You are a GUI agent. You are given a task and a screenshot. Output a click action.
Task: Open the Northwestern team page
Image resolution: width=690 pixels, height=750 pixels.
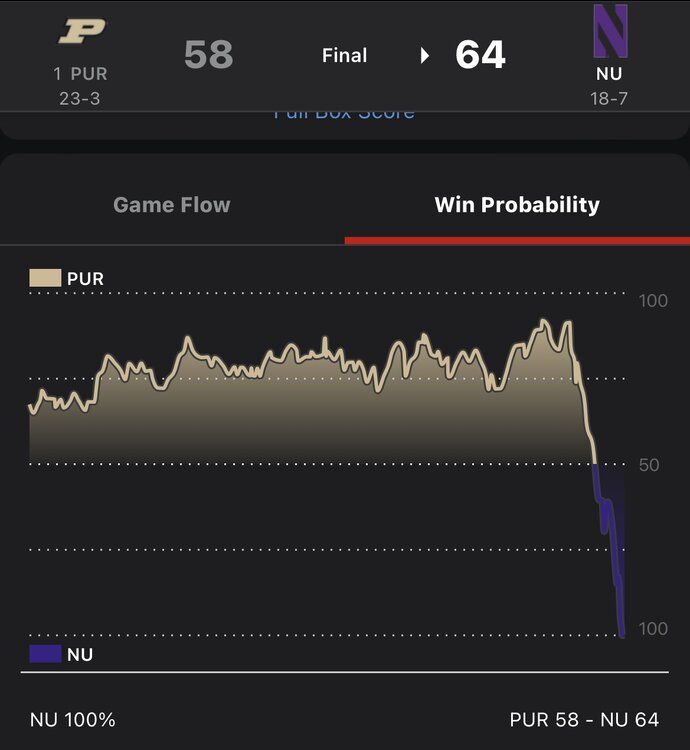pyautogui.click(x=610, y=32)
